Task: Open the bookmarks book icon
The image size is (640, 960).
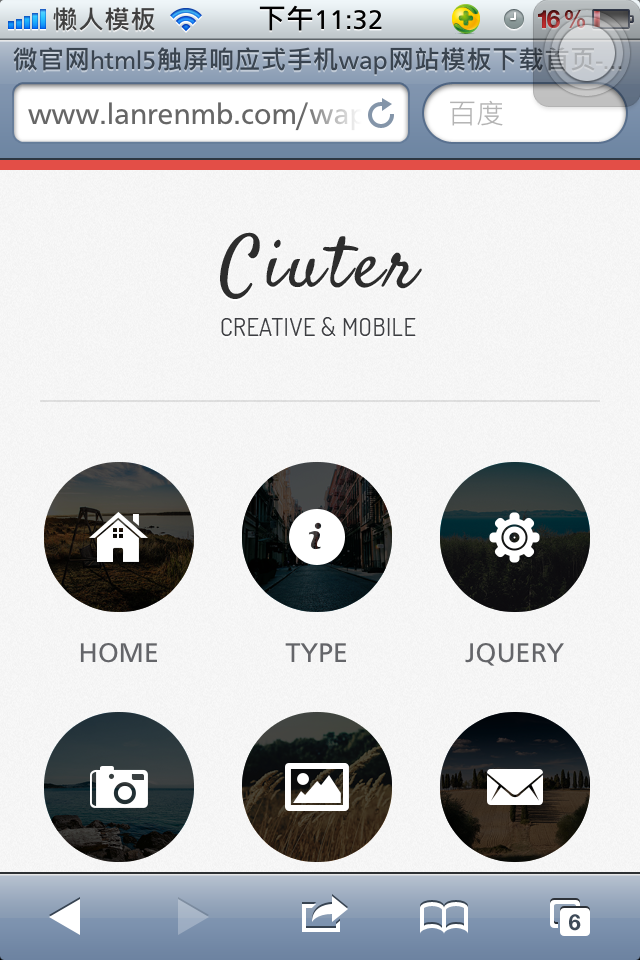Action: 443,916
